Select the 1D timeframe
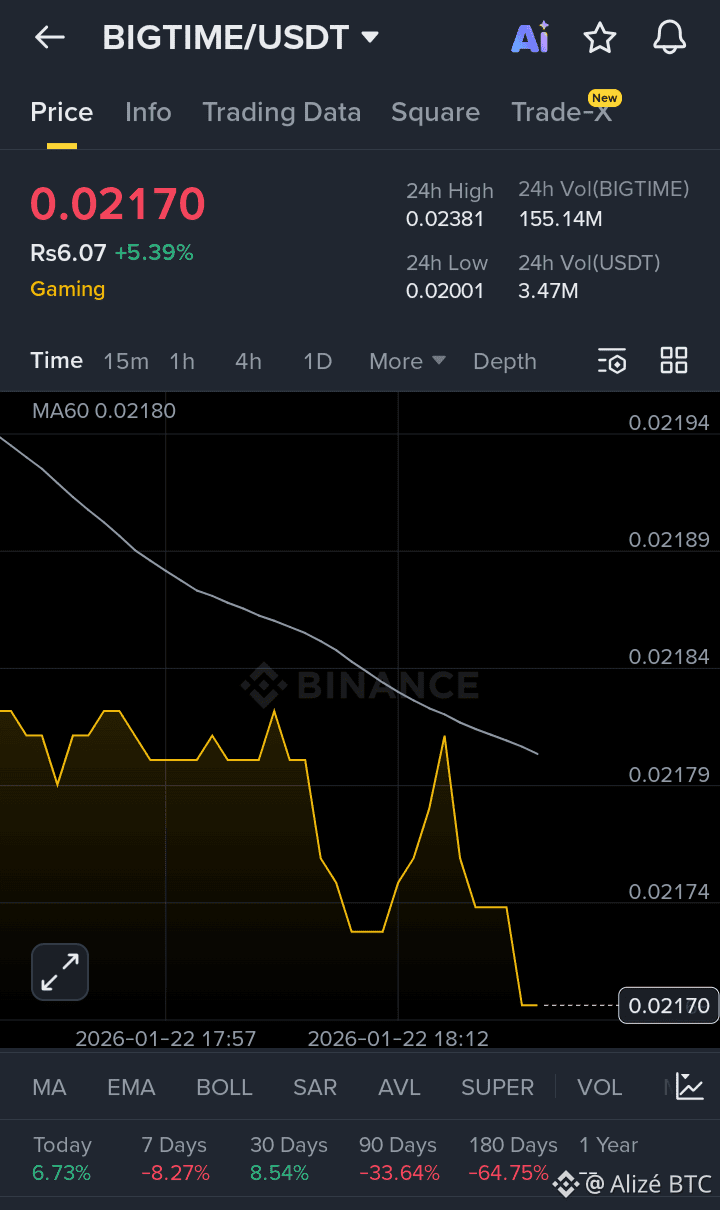Viewport: 720px width, 1210px height. click(x=317, y=361)
